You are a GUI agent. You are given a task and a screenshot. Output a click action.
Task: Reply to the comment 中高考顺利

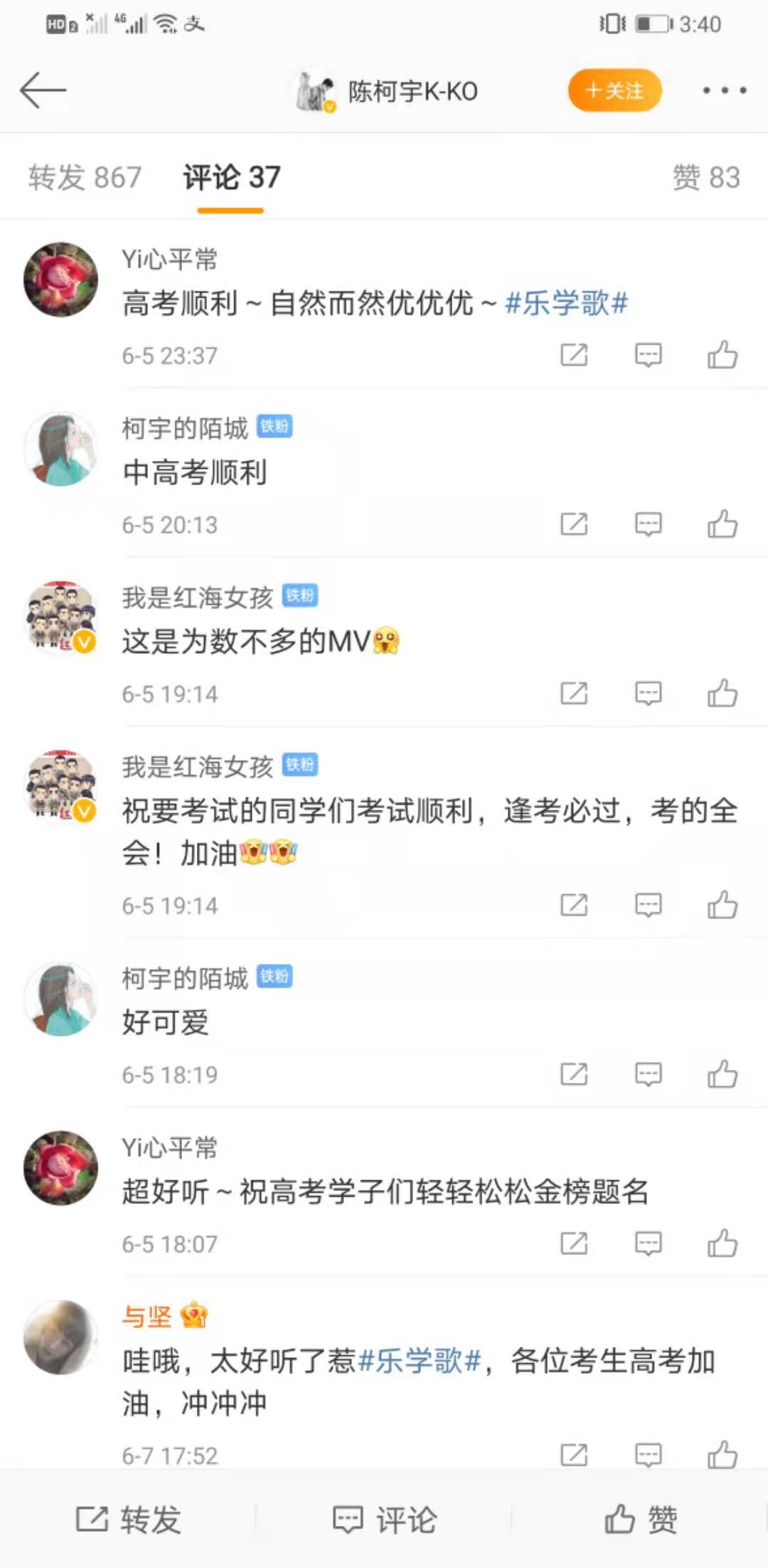(648, 524)
